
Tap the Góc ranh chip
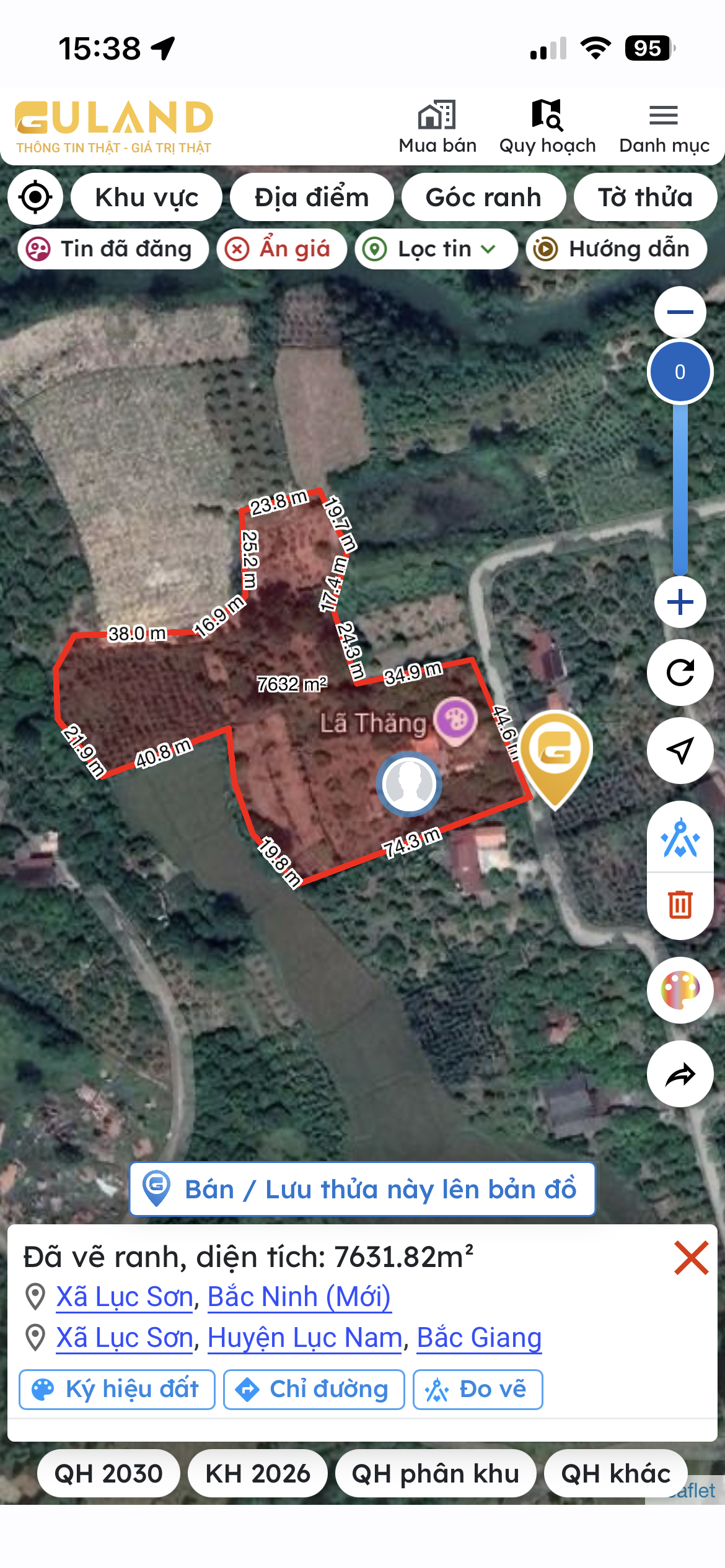coord(483,198)
